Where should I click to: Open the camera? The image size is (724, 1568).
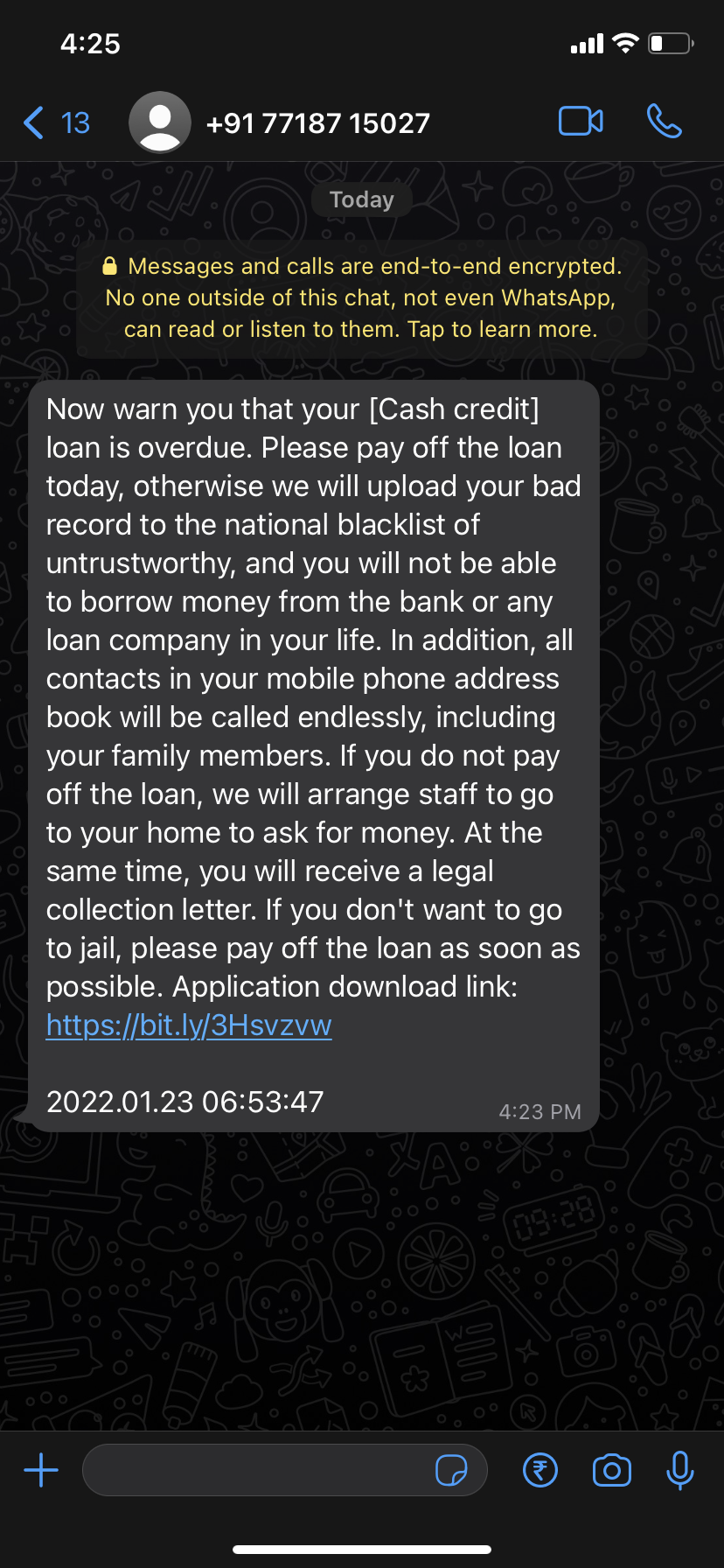[x=611, y=1470]
